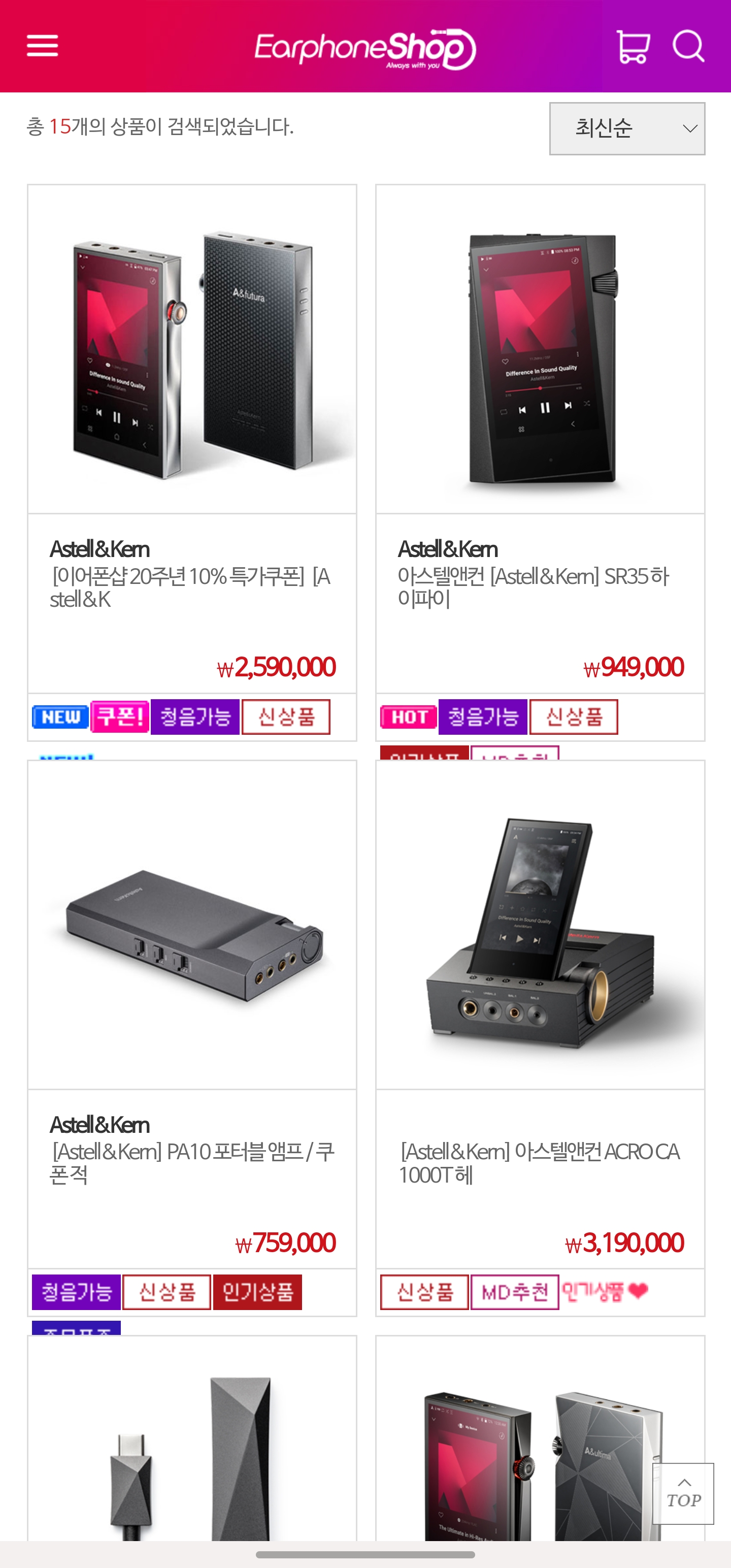Open the search icon

pos(688,46)
